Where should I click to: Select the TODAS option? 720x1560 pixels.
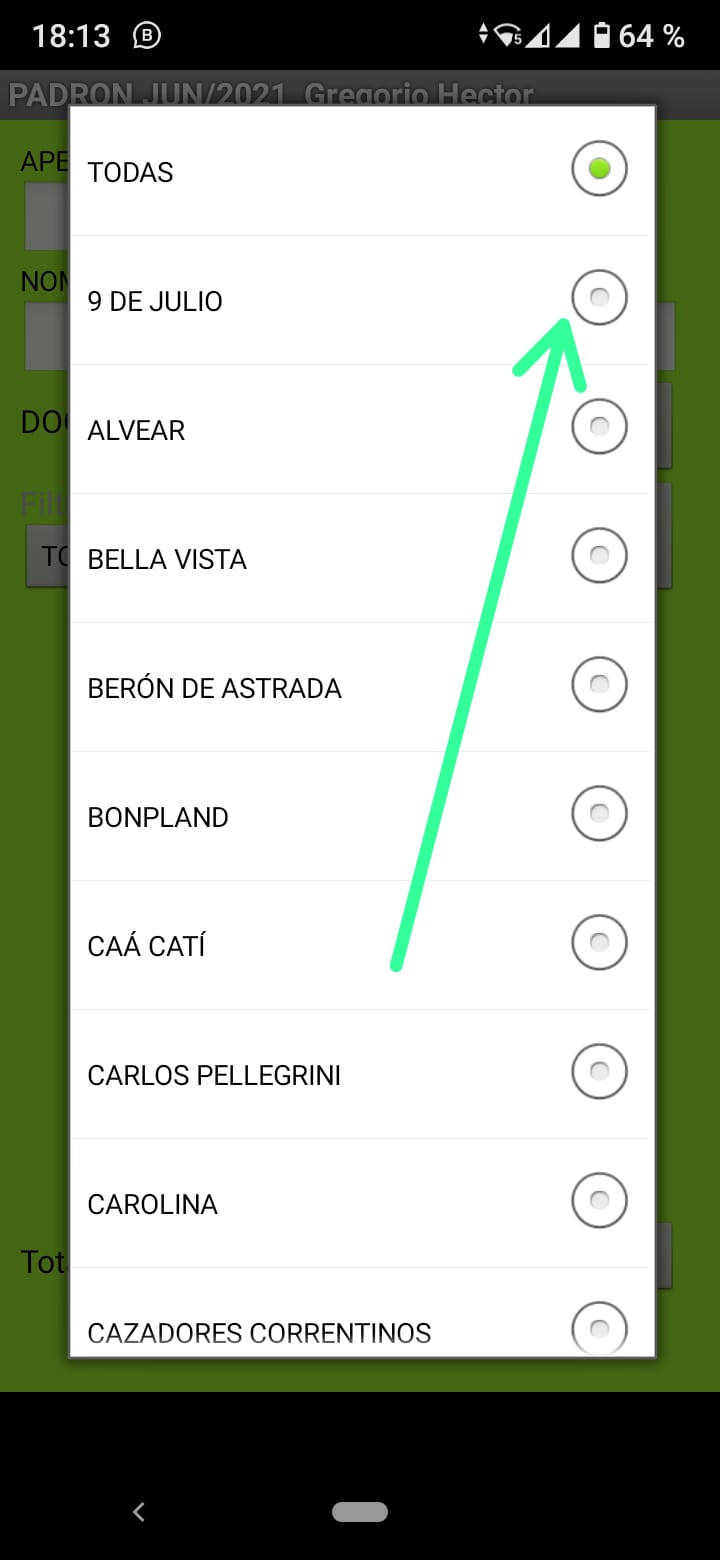(360, 171)
